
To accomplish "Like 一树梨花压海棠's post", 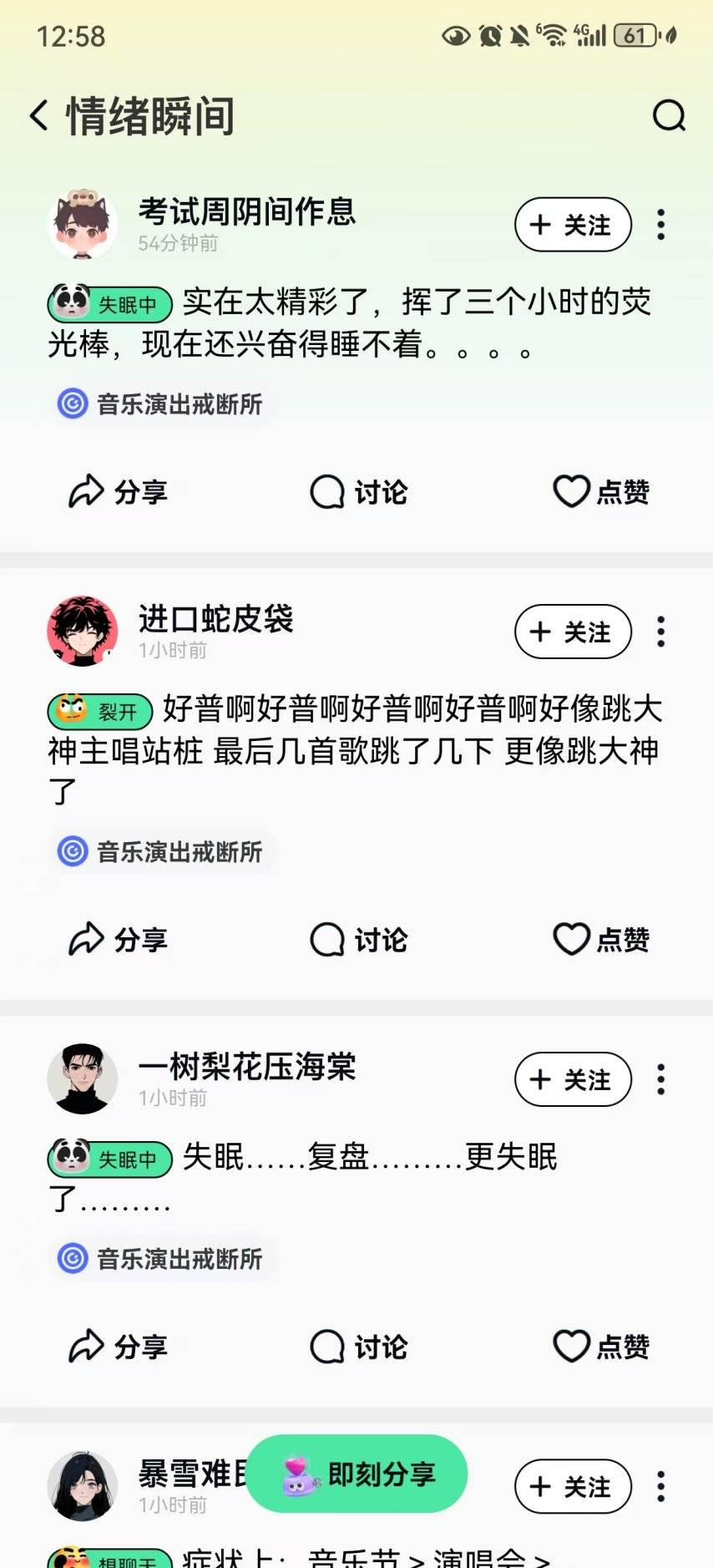I will pos(601,1347).
